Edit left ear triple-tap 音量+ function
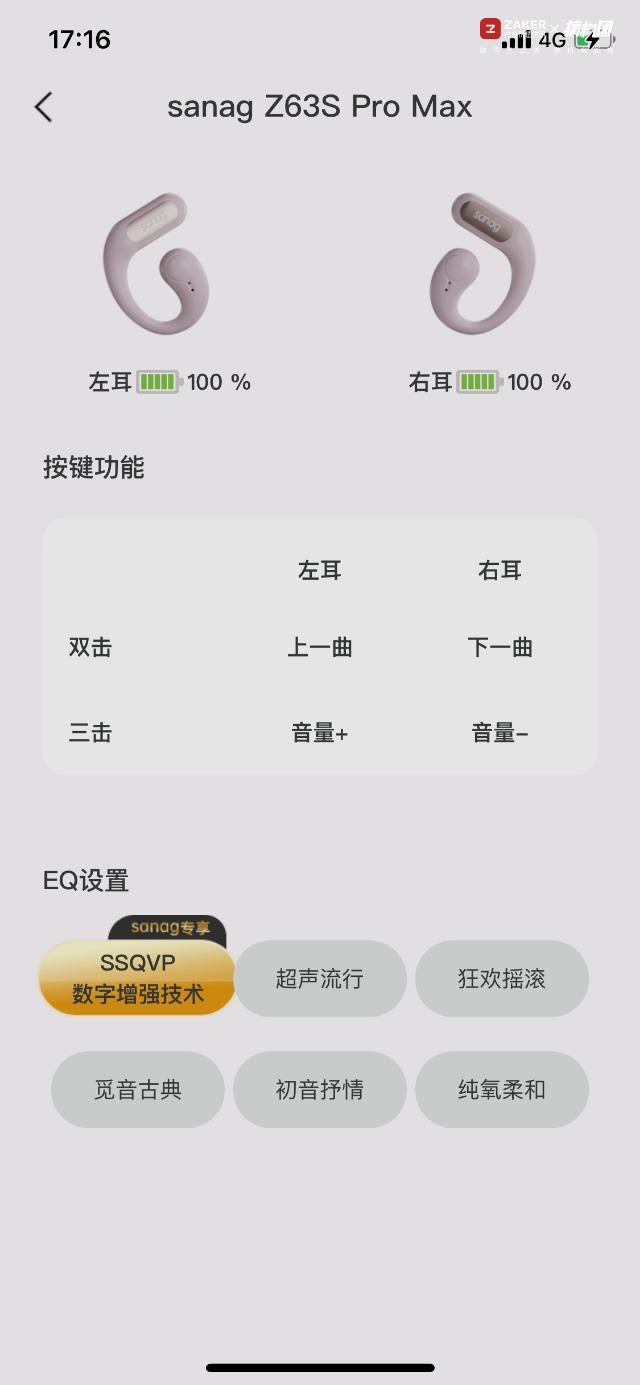This screenshot has height=1385, width=640. [320, 733]
